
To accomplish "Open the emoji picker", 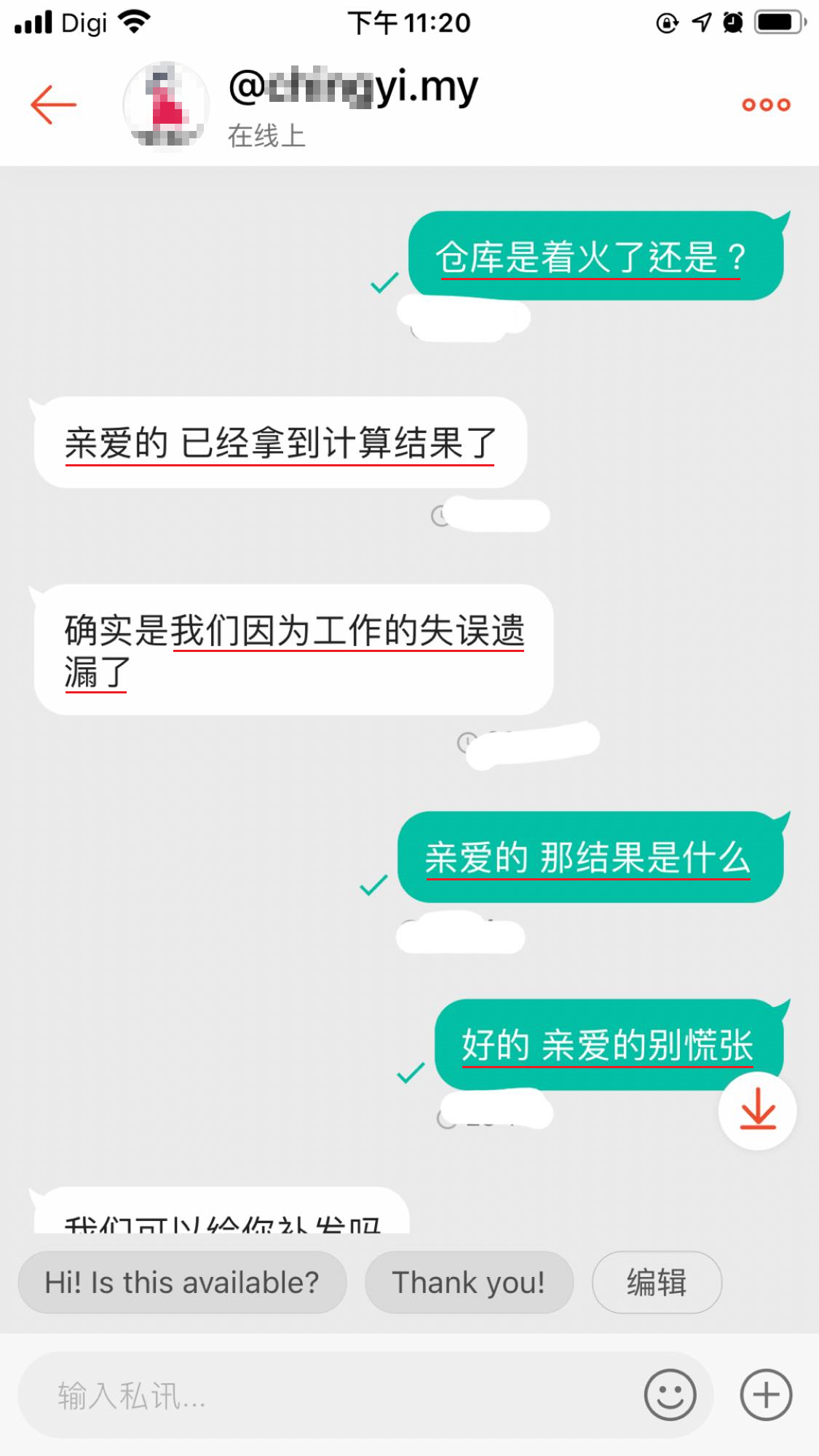I will click(x=670, y=1395).
